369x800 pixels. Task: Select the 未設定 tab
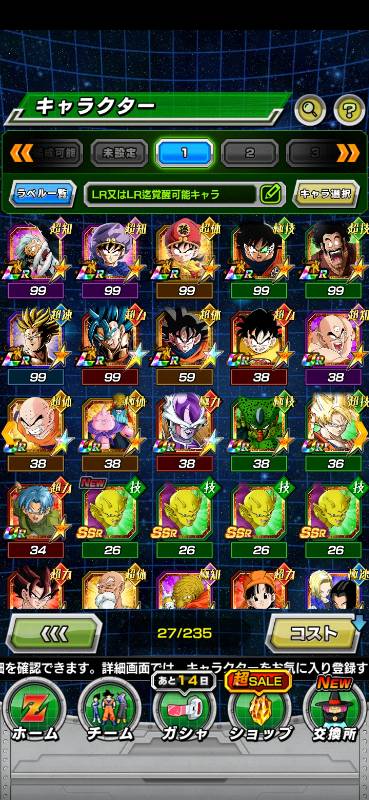click(x=119, y=153)
